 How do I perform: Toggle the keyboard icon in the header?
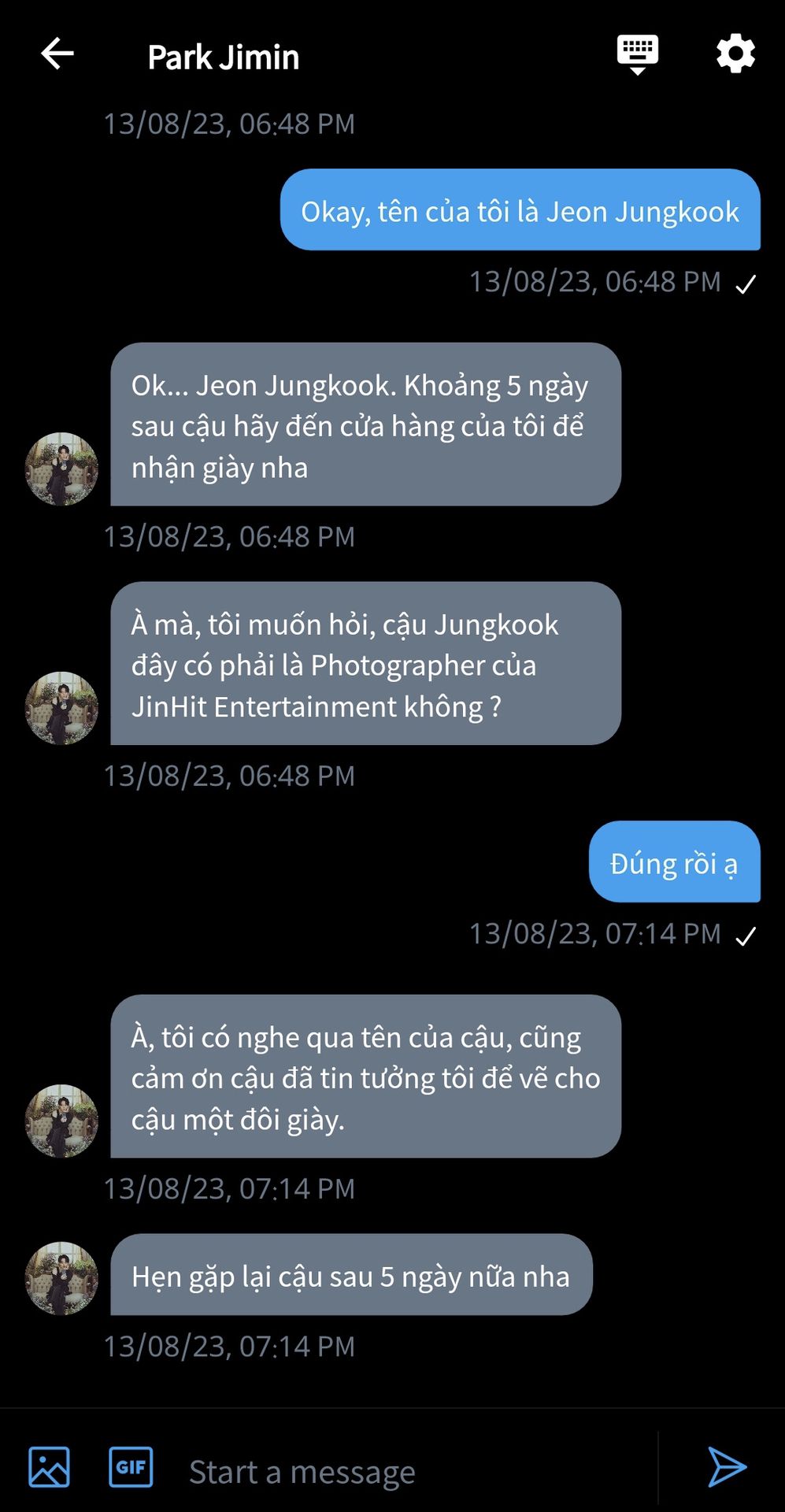637,55
